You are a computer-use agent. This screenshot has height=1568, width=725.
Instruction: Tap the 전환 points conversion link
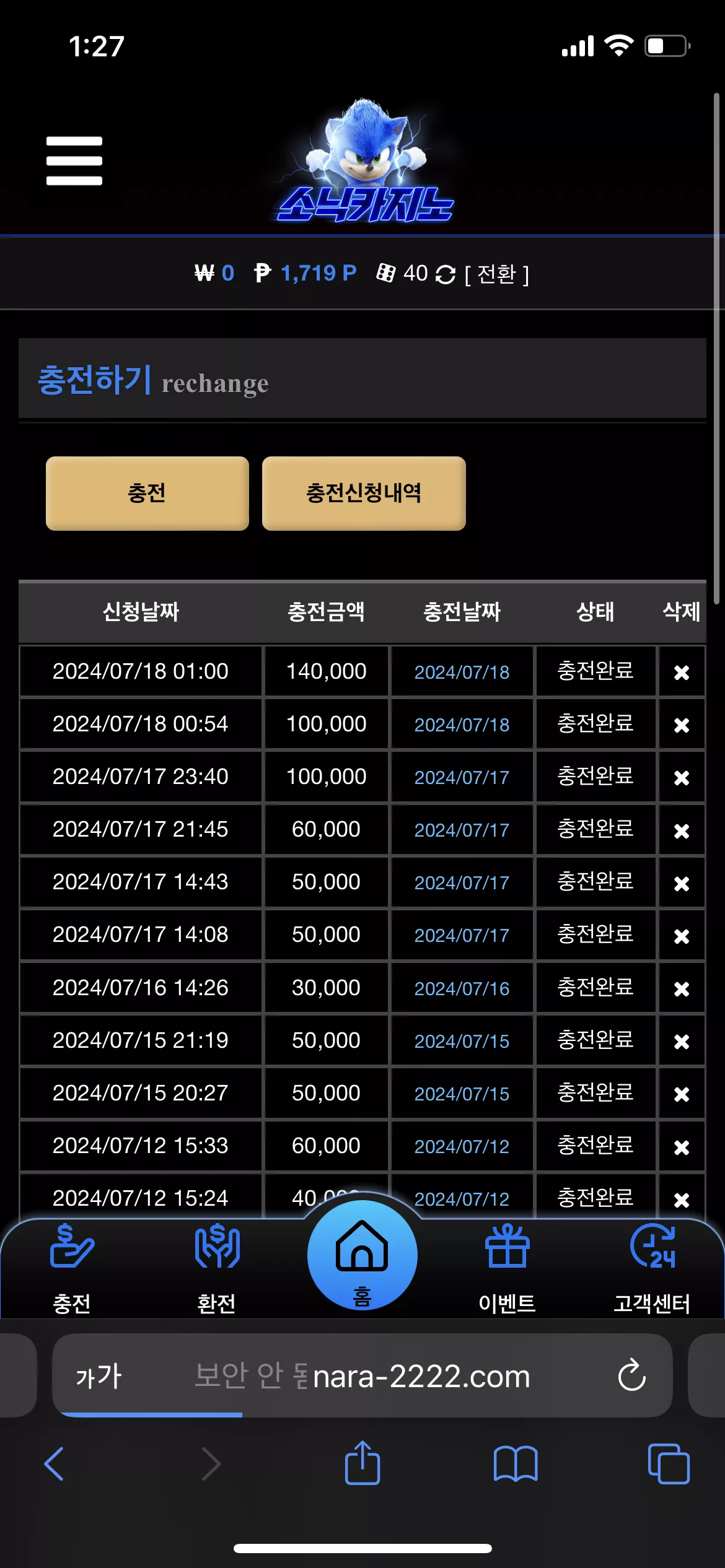point(497,274)
